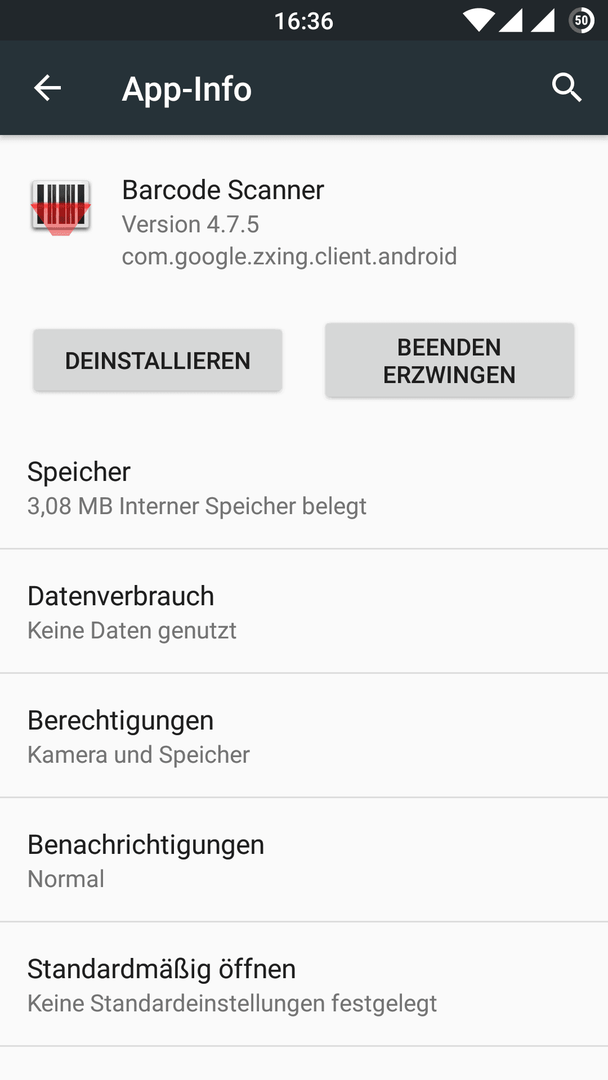Viewport: 608px width, 1080px height.
Task: Open the Benachrichtigungen settings
Action: 304,860
